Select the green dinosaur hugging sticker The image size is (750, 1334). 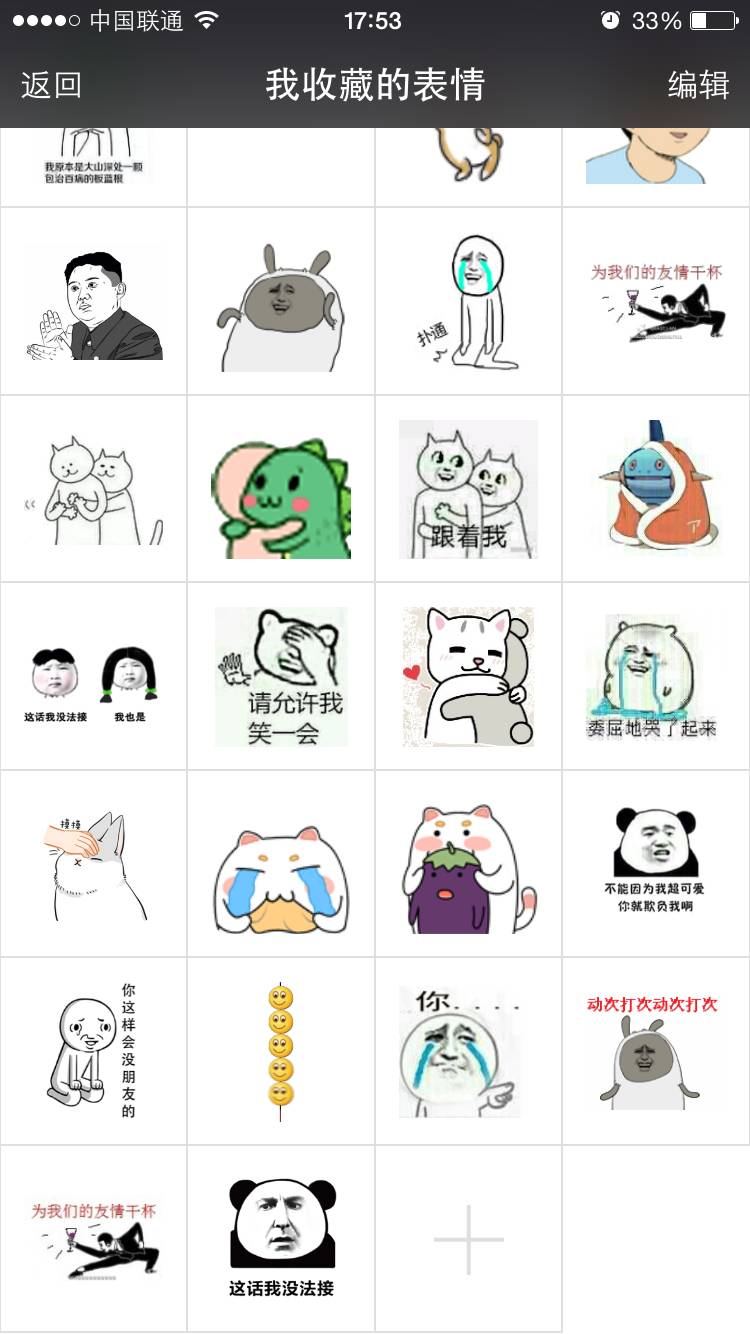(281, 488)
